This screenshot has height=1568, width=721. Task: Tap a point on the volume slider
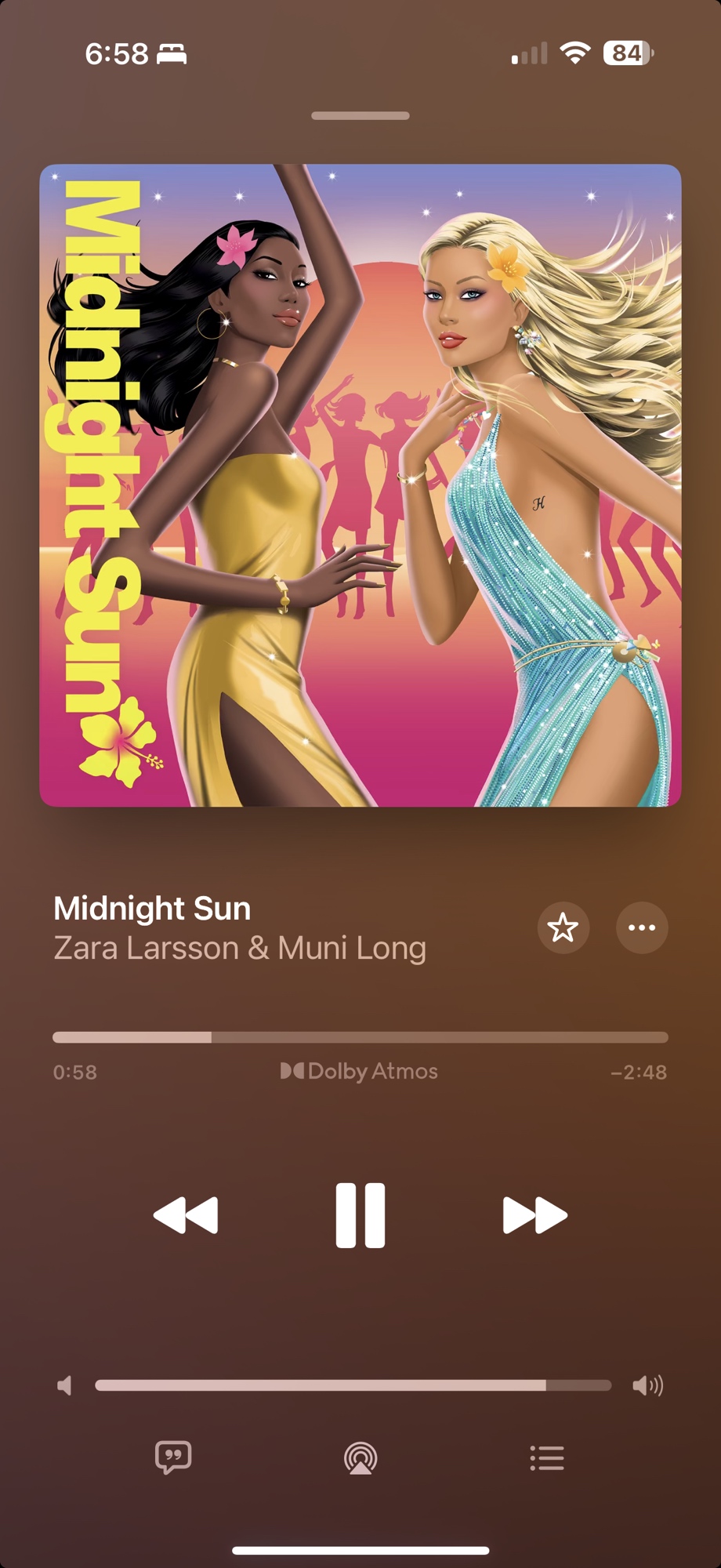point(353,1385)
